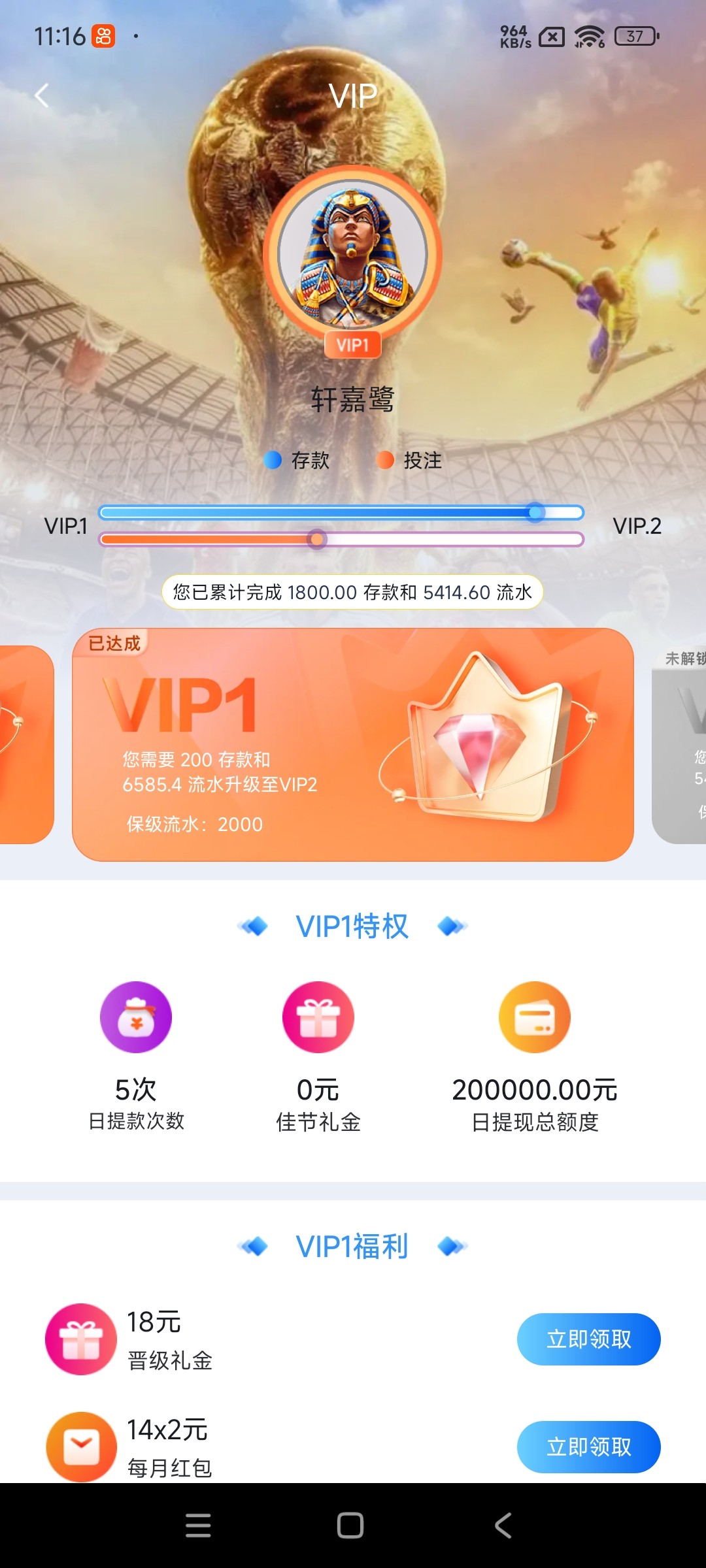Tap the profile avatar with VIP1 badge
The width and height of the screenshot is (706, 1568).
click(353, 255)
